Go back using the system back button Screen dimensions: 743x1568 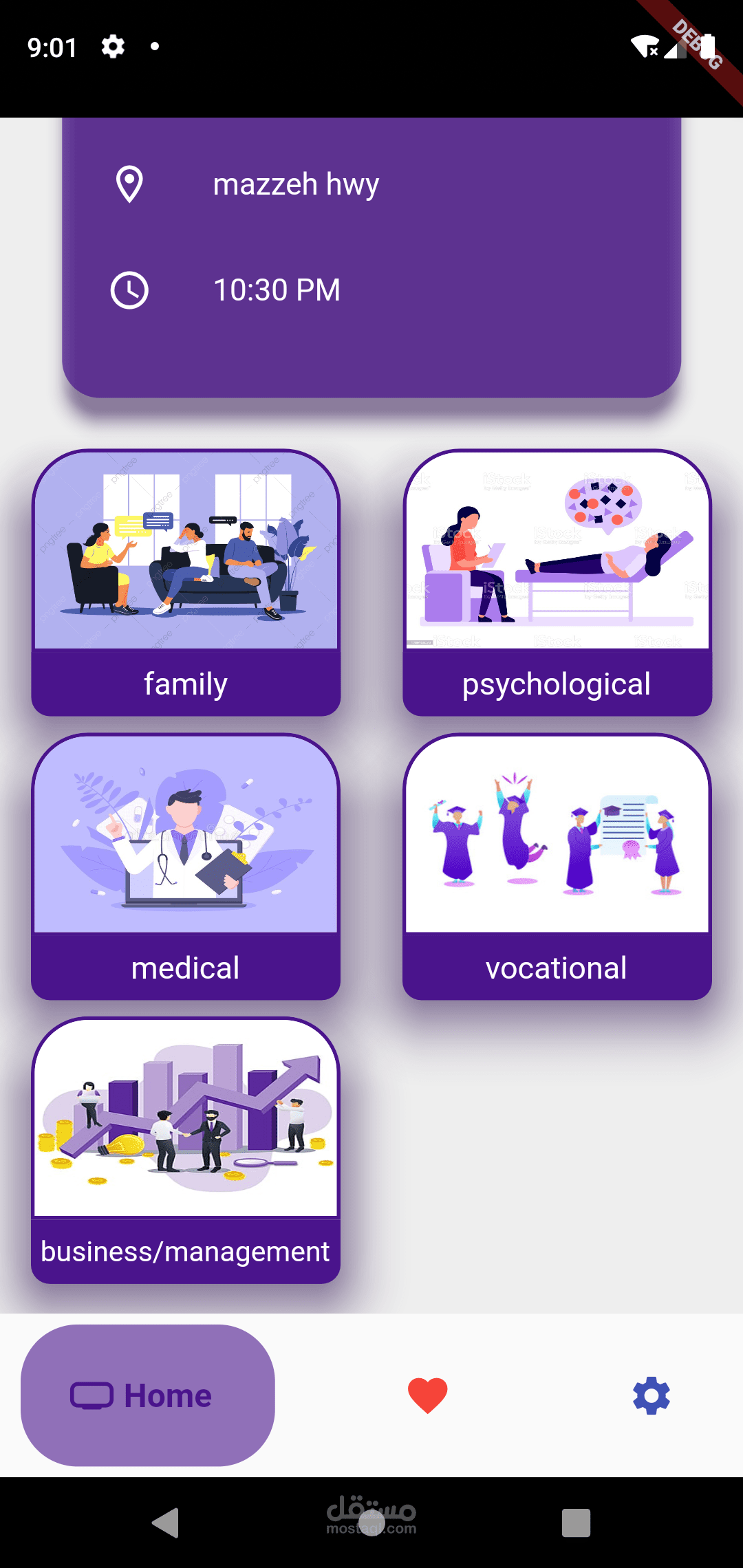coord(166,1523)
